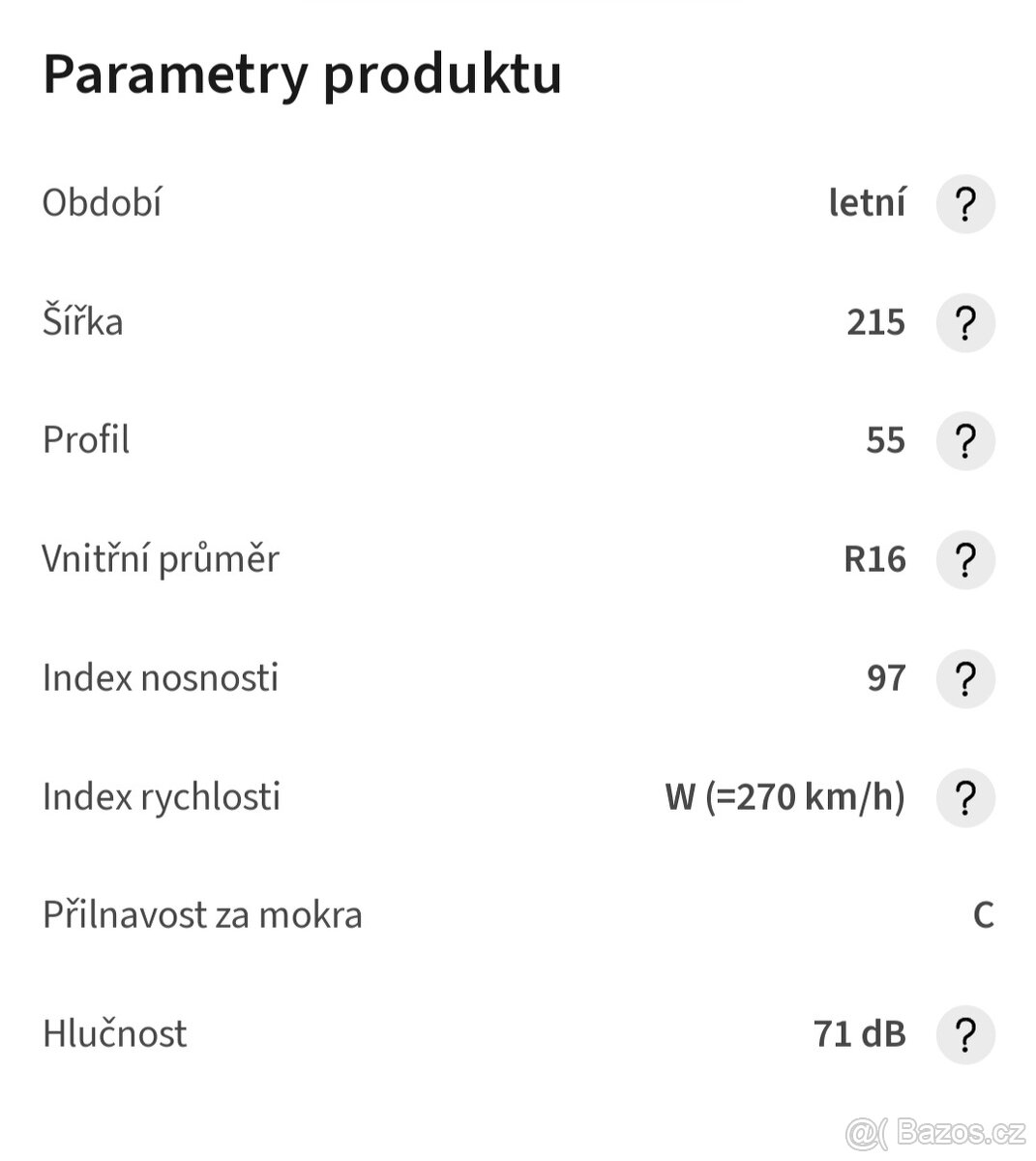Open the Index nosnosti help icon
1036x1161 pixels.
pyautogui.click(x=964, y=678)
